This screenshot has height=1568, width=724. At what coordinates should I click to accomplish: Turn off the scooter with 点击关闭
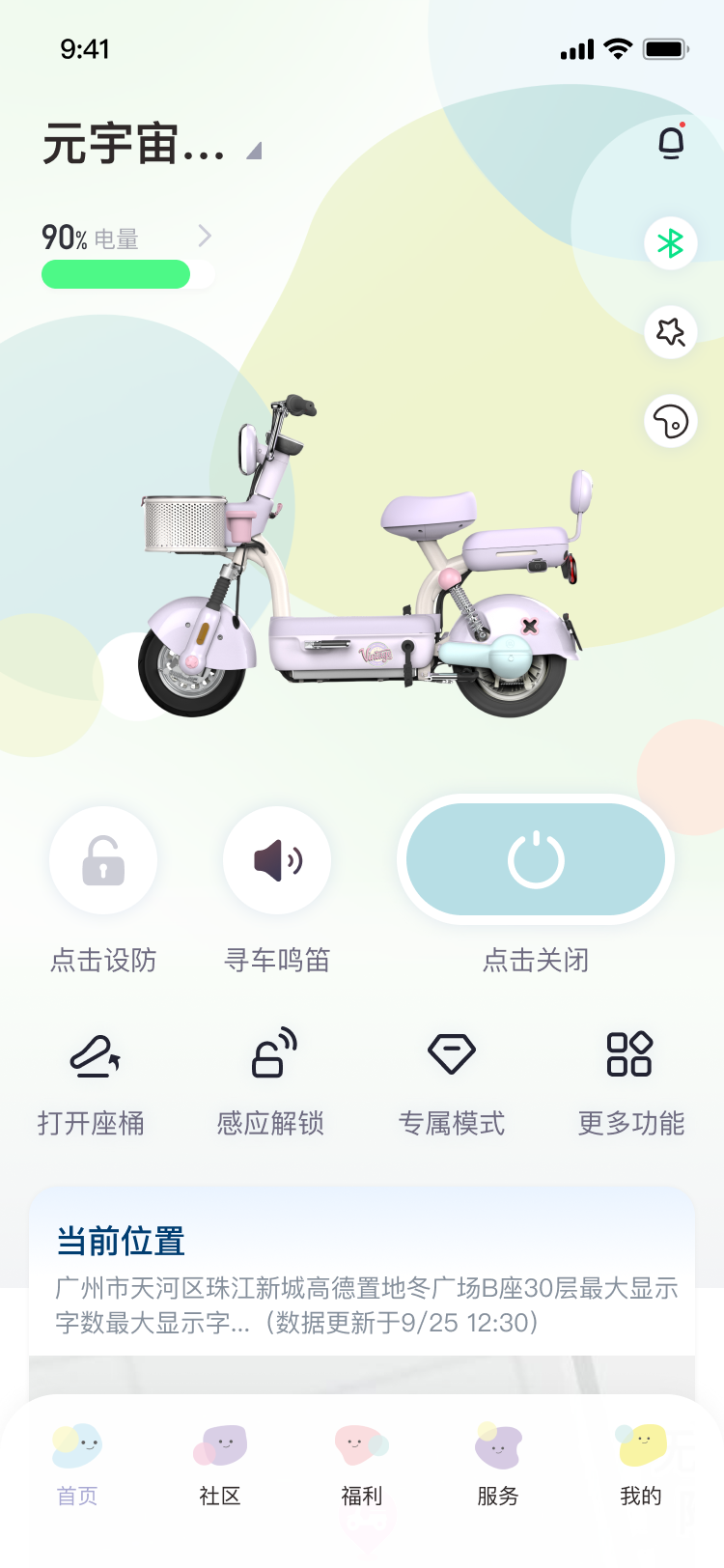(x=536, y=859)
